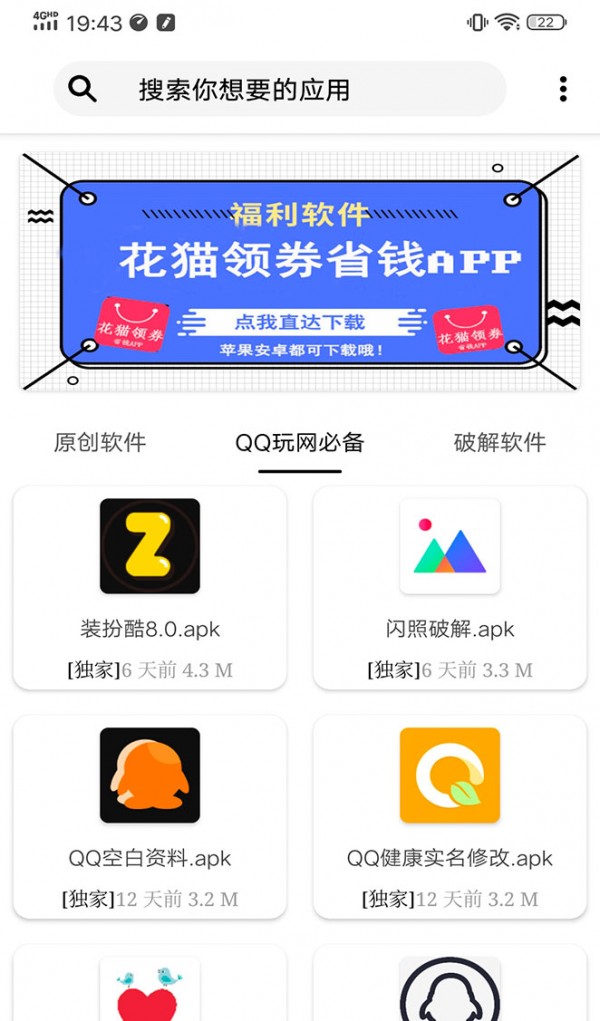Tap the search box for apps
The width and height of the screenshot is (600, 1021).
pyautogui.click(x=280, y=89)
